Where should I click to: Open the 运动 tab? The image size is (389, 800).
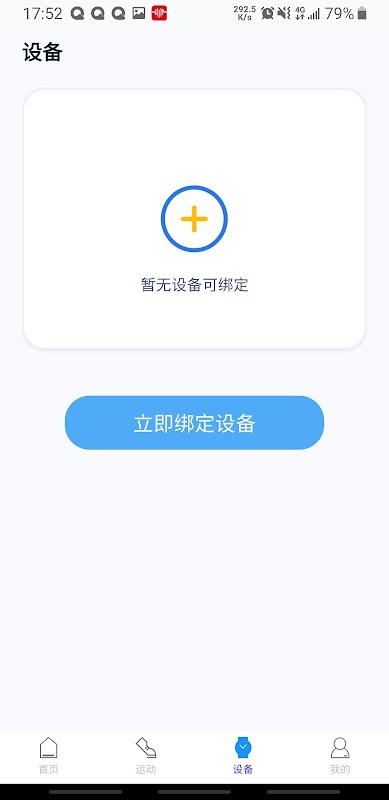(x=145, y=756)
